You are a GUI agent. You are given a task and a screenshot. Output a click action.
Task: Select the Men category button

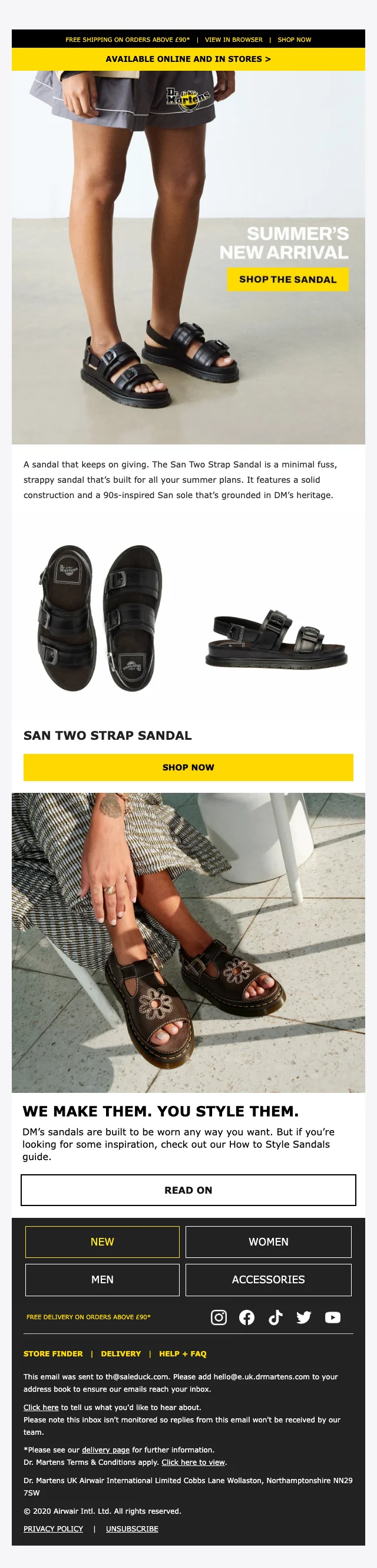point(102,1280)
